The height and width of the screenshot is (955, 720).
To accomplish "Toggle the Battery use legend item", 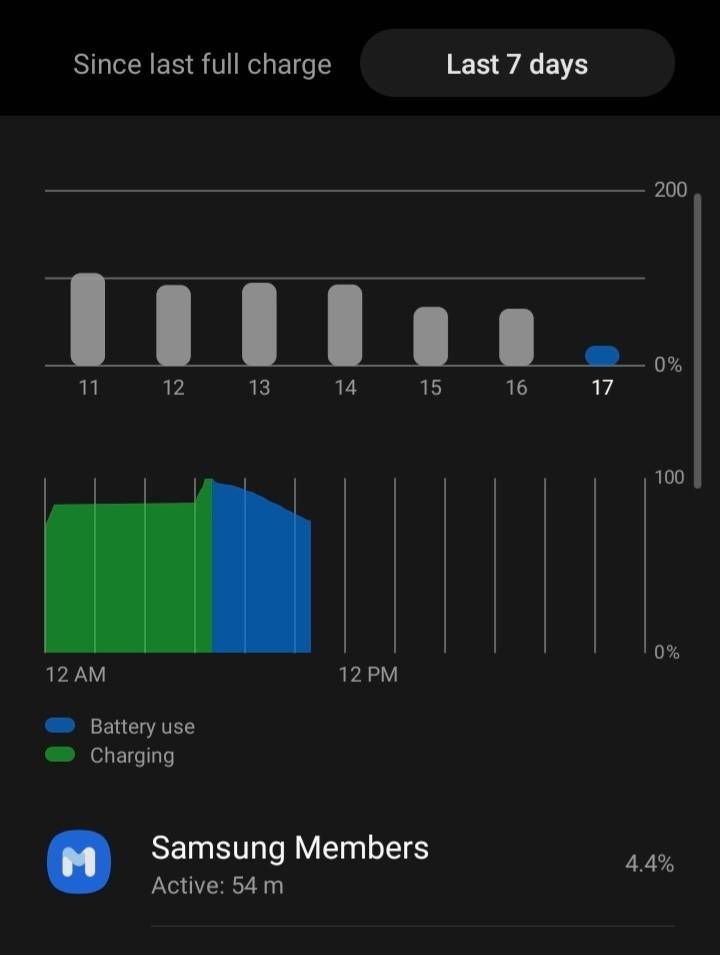I will click(120, 726).
